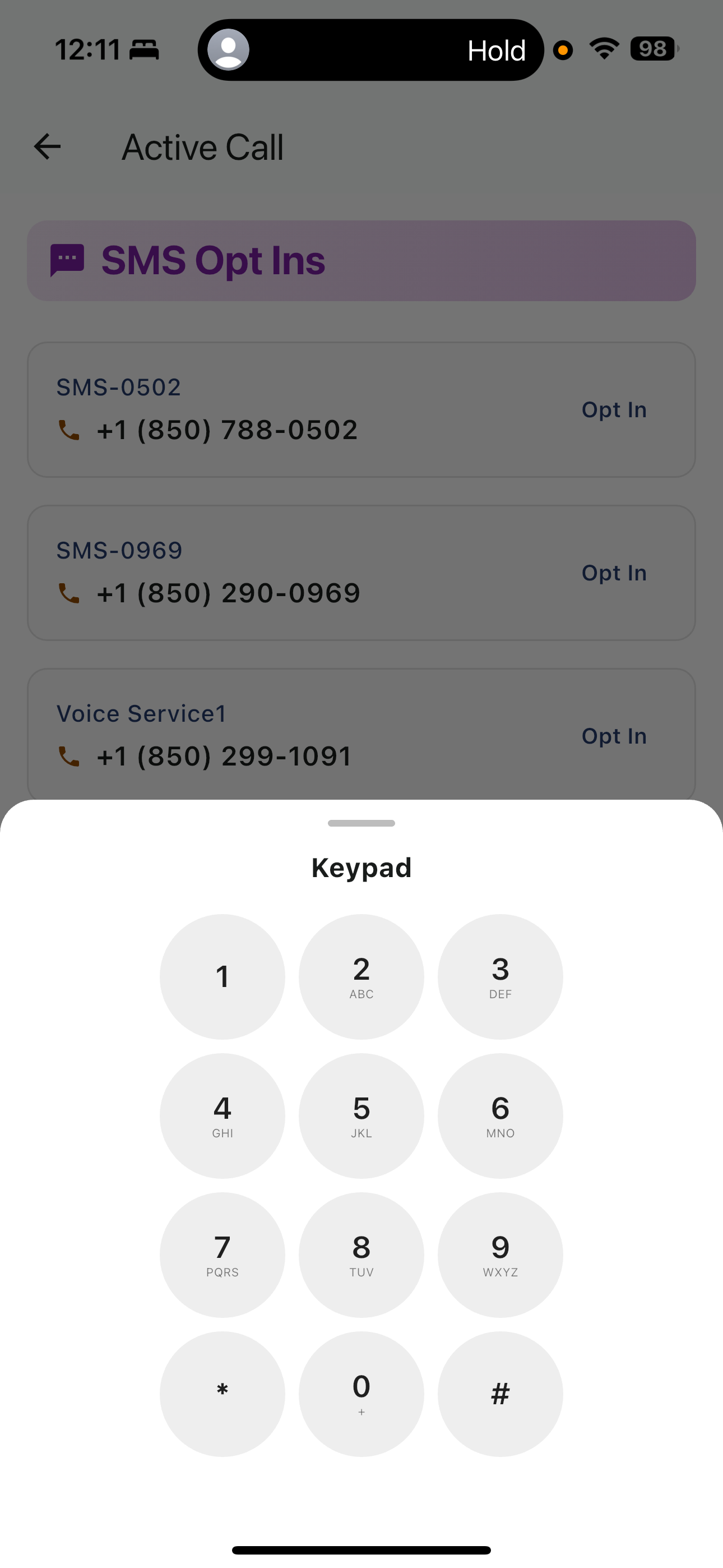The width and height of the screenshot is (723, 1568).
Task: Enter 2 ABC on the keypad
Action: click(361, 976)
